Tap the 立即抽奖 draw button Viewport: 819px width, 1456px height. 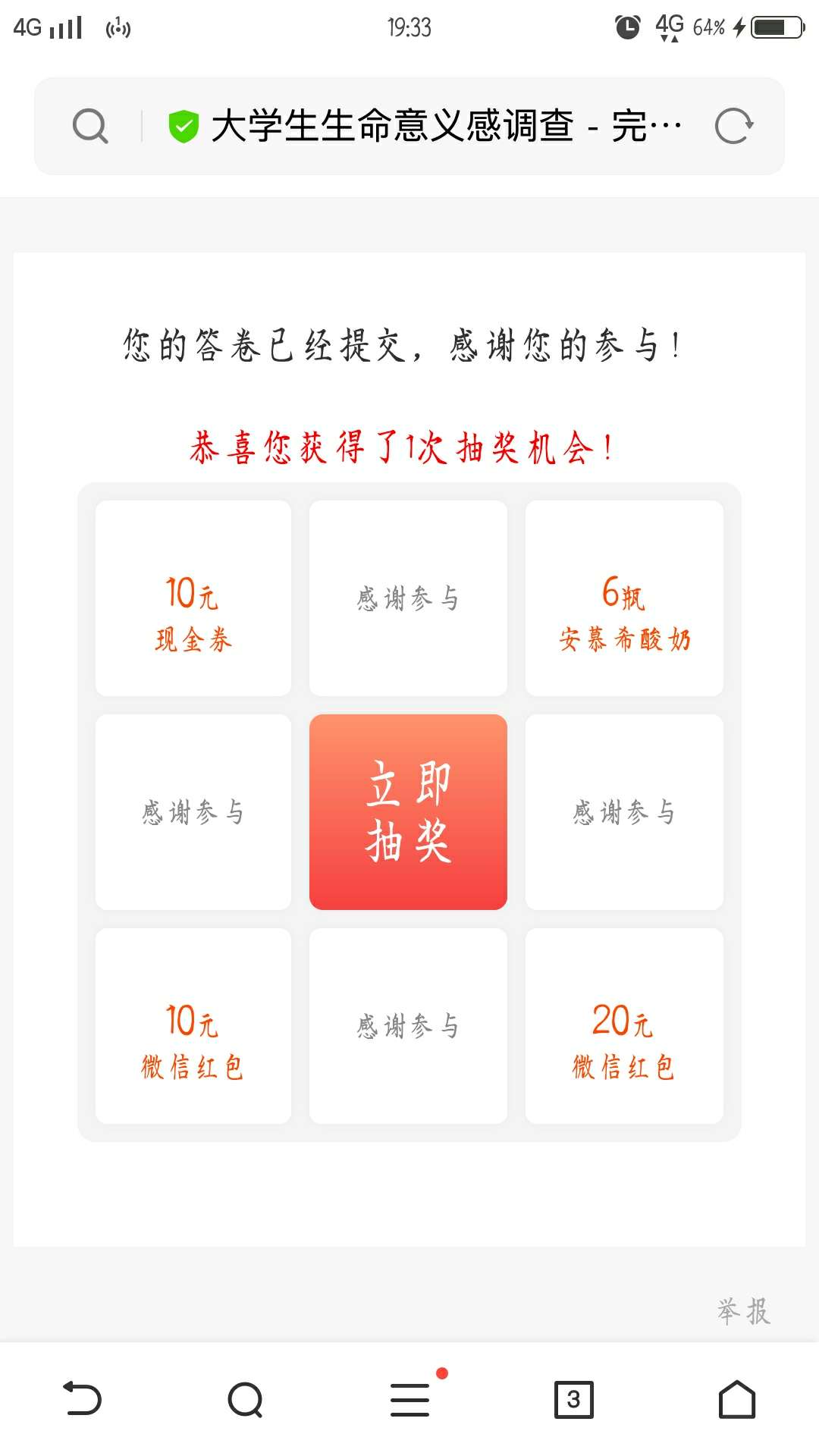click(x=408, y=811)
